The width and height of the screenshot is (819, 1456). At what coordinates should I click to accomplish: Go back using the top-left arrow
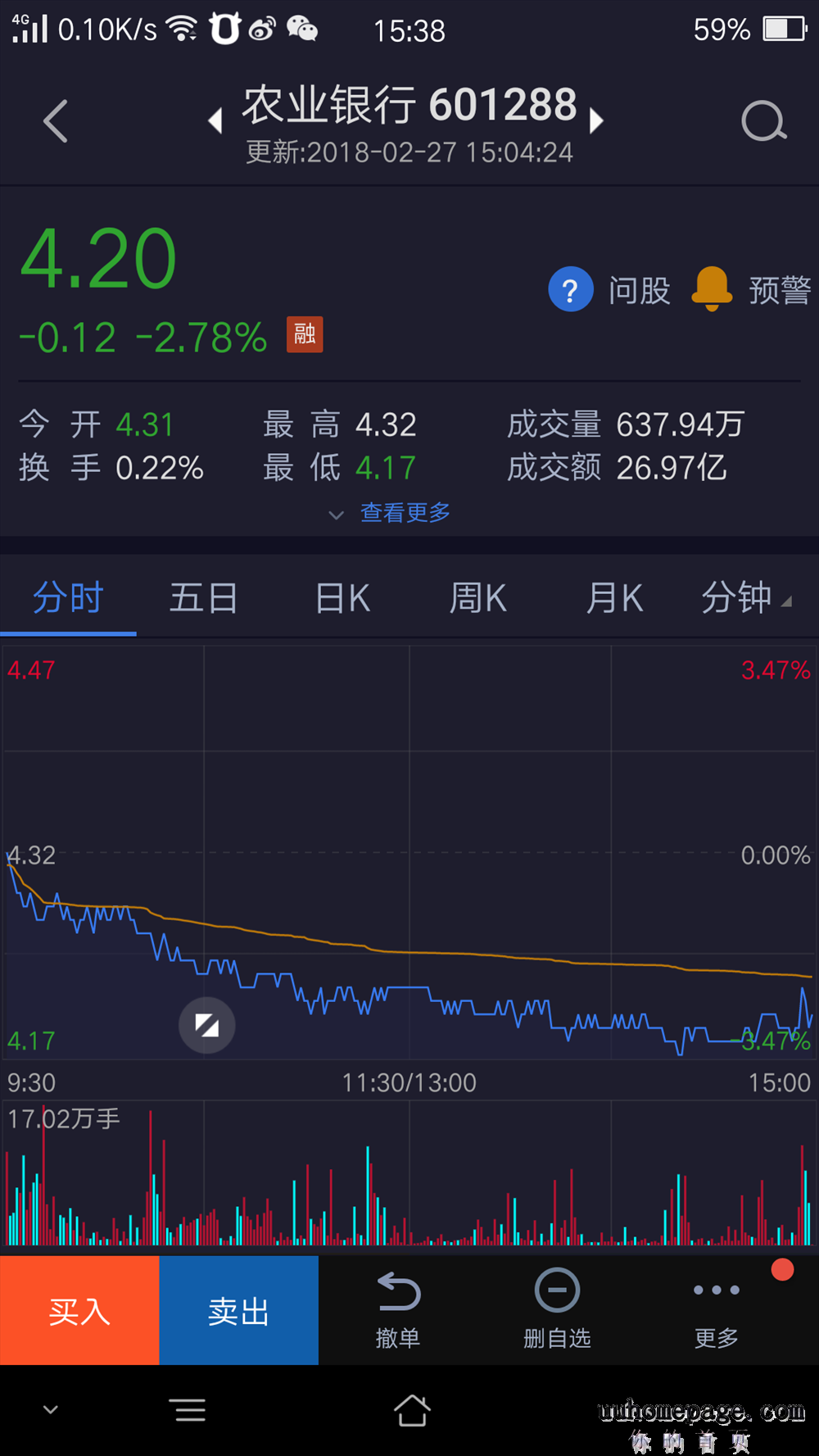[x=55, y=121]
